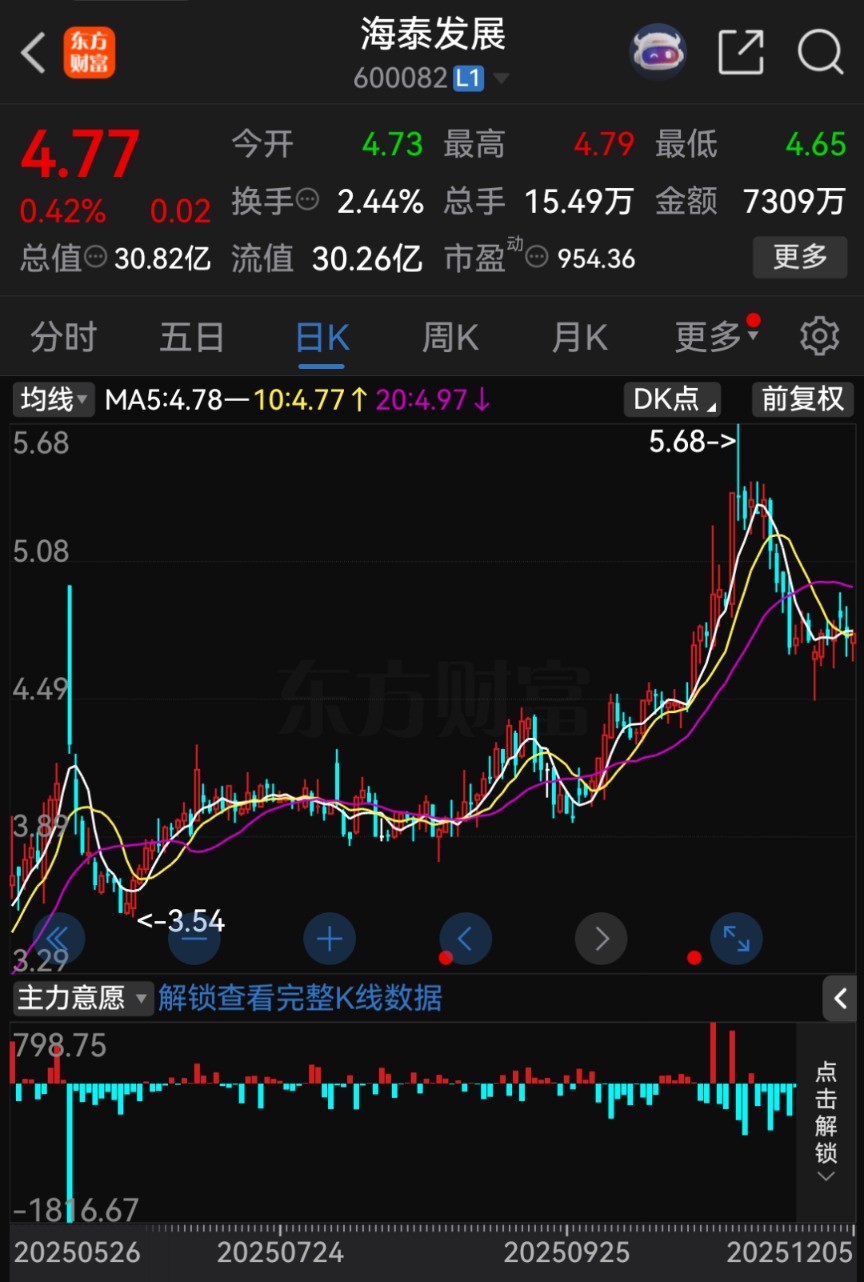Select the 分时 intraday tab
Screen dimensions: 864x1282
coord(63,337)
